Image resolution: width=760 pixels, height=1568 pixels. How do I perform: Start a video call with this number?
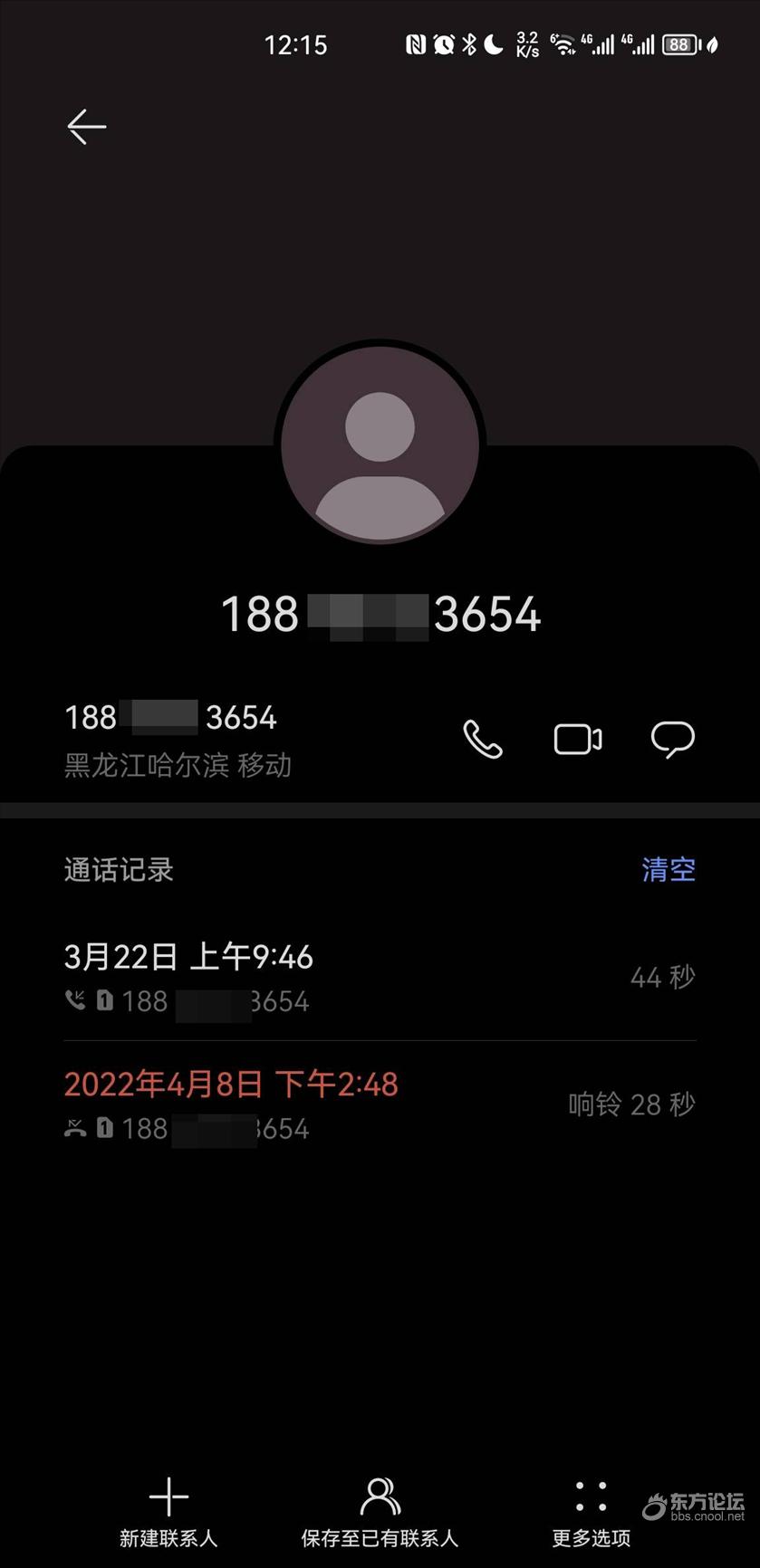coord(578,740)
